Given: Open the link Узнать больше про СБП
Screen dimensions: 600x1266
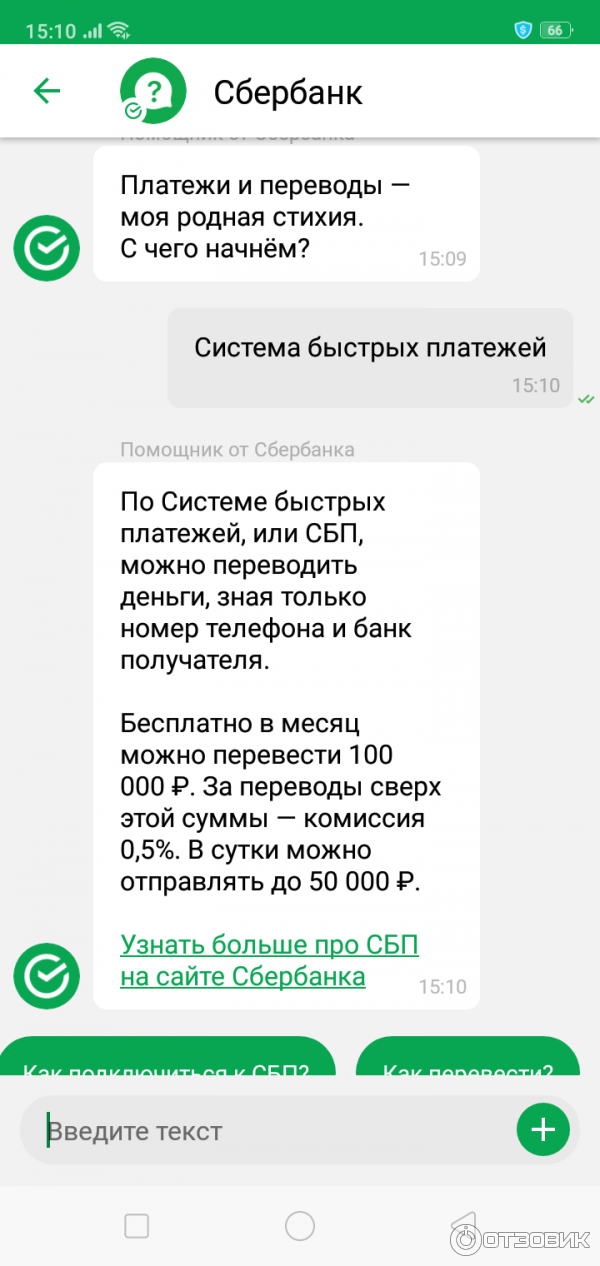Looking at the screenshot, I should [x=268, y=959].
